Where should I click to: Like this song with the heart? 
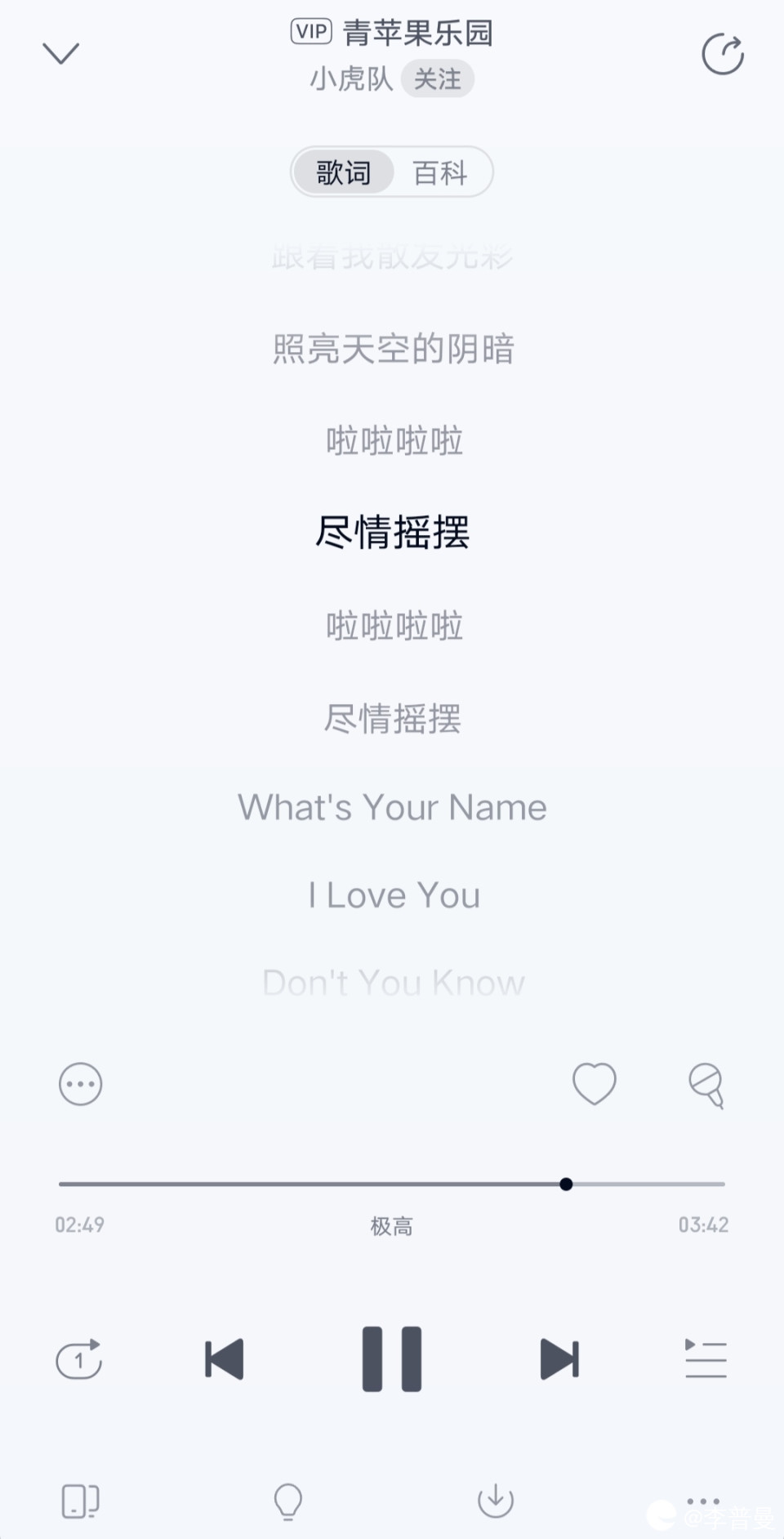click(x=594, y=1084)
